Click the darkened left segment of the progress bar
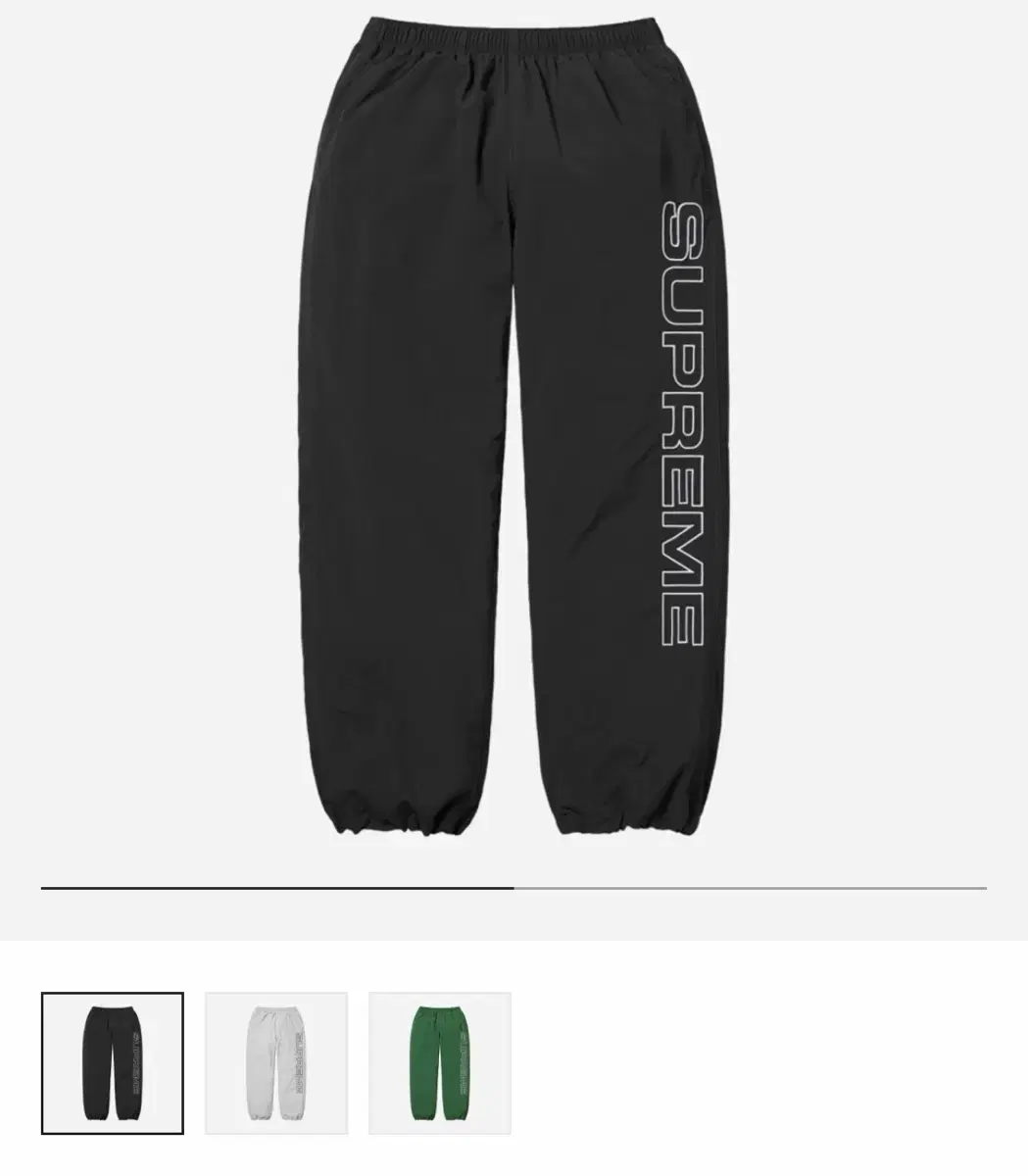 click(274, 890)
